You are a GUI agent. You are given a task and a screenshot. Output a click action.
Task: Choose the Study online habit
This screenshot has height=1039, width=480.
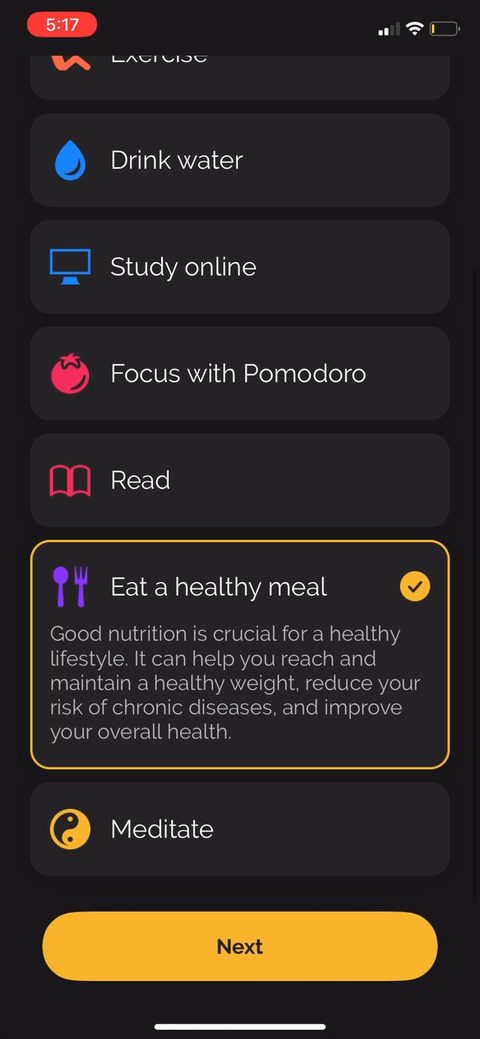240,267
